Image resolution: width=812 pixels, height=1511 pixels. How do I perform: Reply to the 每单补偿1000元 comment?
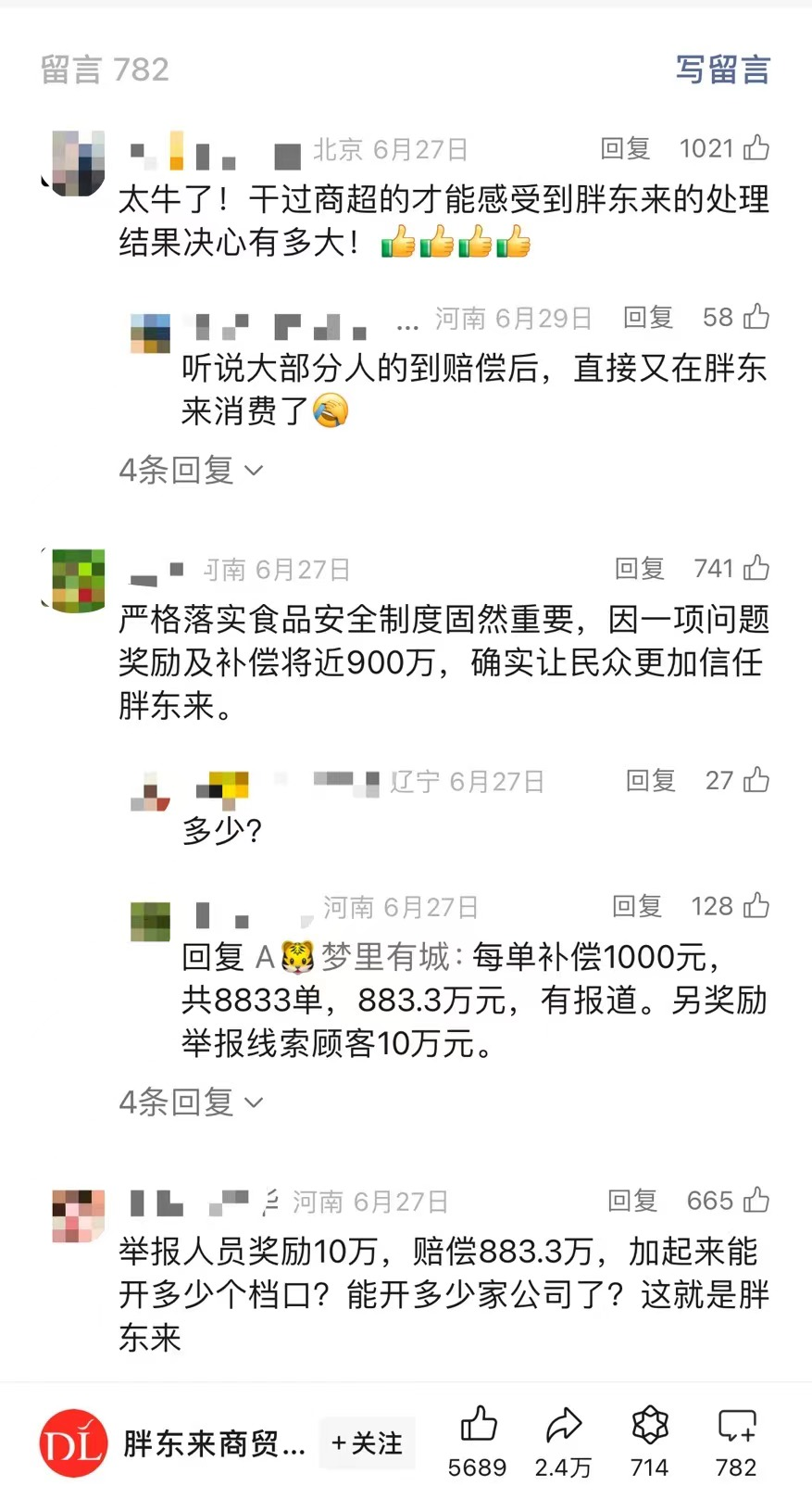point(637,906)
